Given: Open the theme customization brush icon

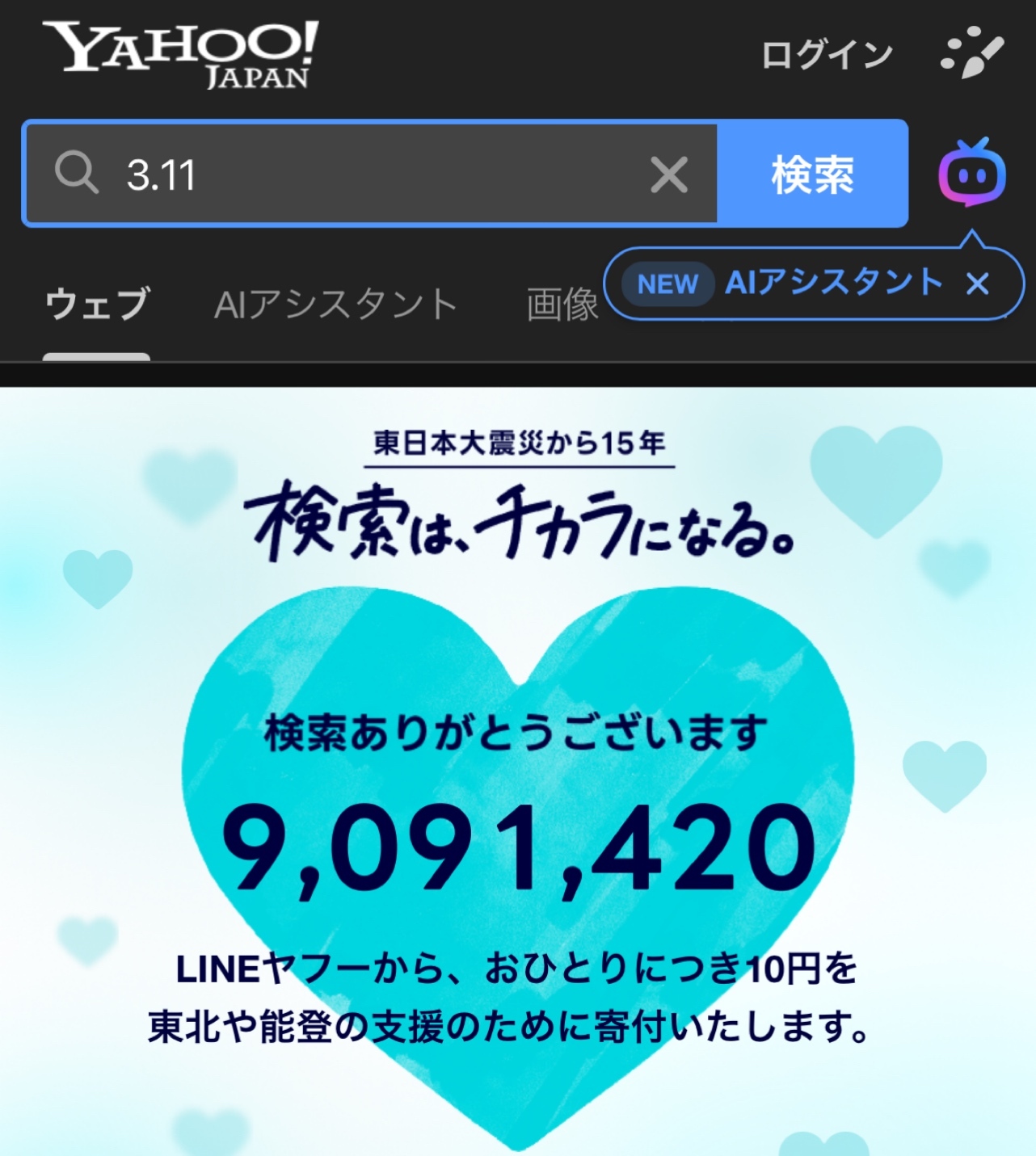Looking at the screenshot, I should [x=972, y=53].
